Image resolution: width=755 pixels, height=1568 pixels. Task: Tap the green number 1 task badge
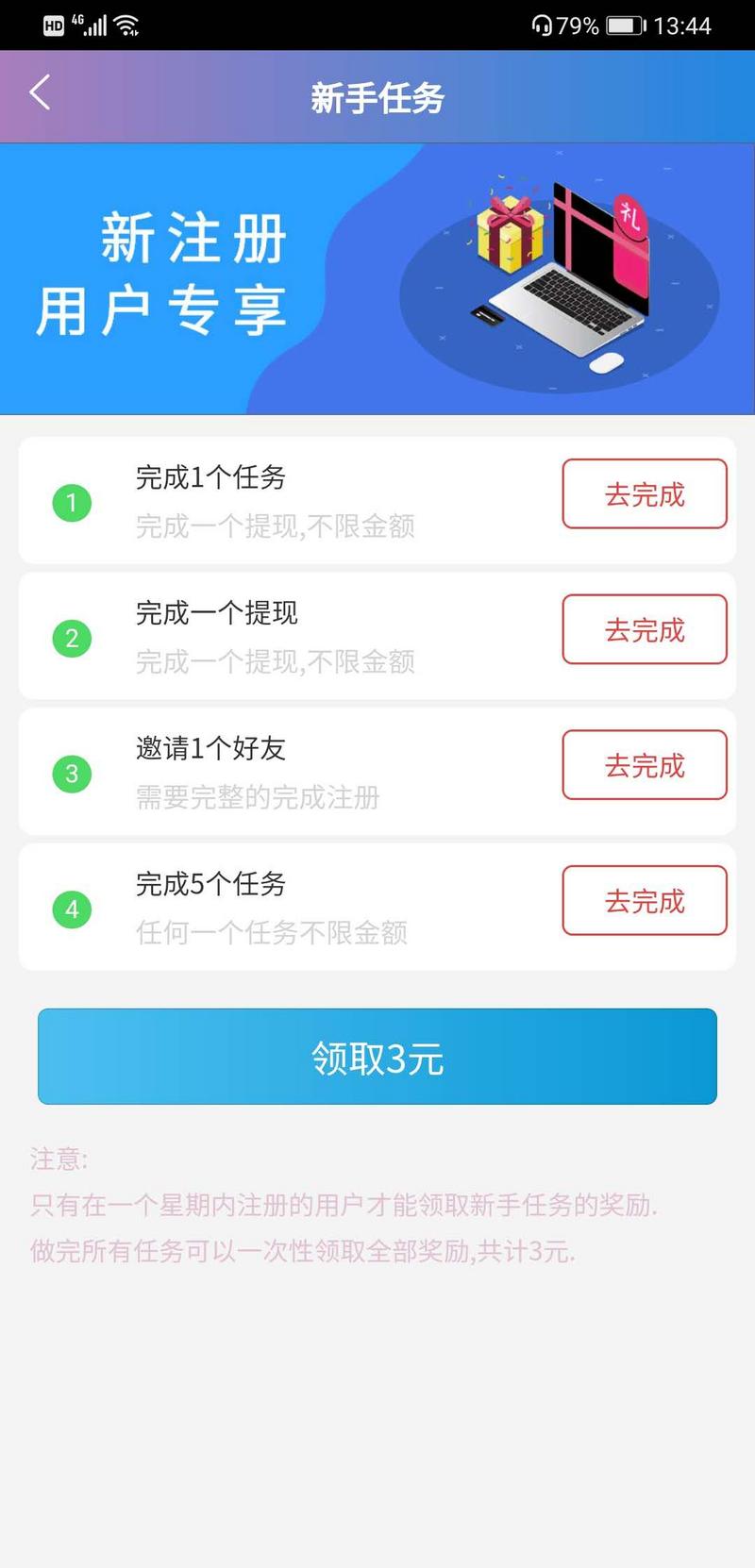72,503
